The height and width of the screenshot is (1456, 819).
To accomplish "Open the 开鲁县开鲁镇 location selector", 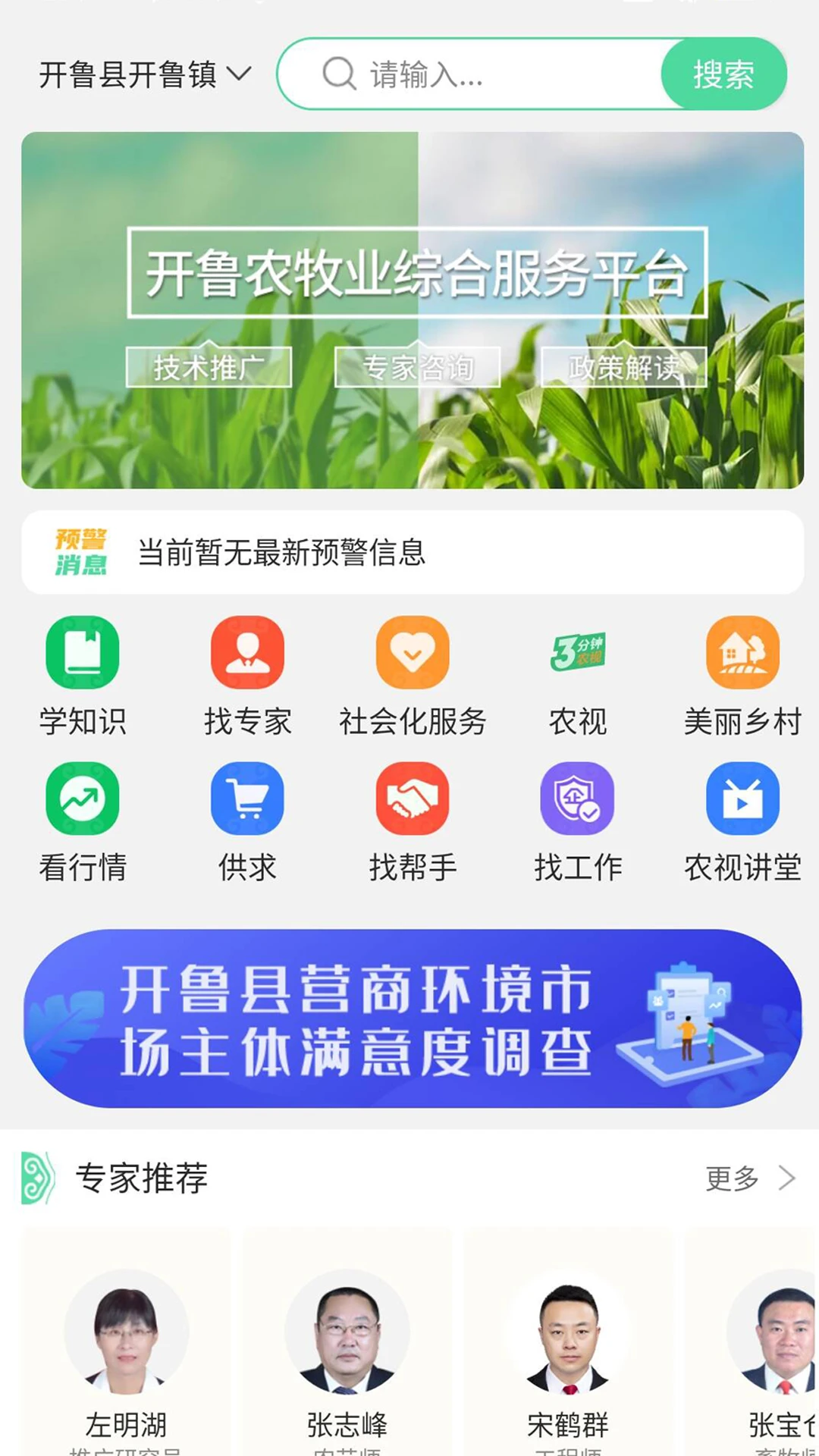I will 144,74.
